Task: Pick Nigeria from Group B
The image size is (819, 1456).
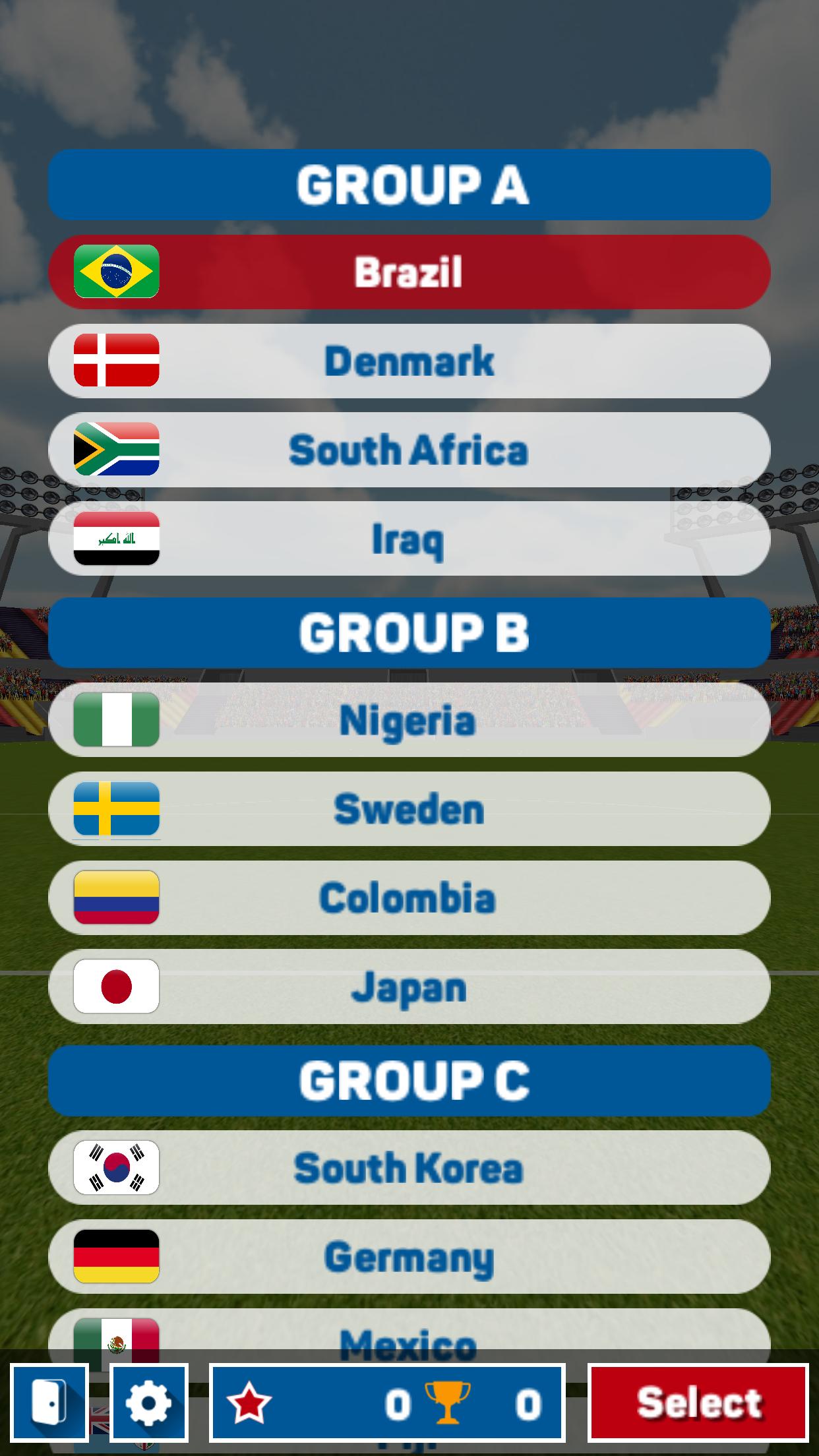Action: pyautogui.click(x=409, y=719)
